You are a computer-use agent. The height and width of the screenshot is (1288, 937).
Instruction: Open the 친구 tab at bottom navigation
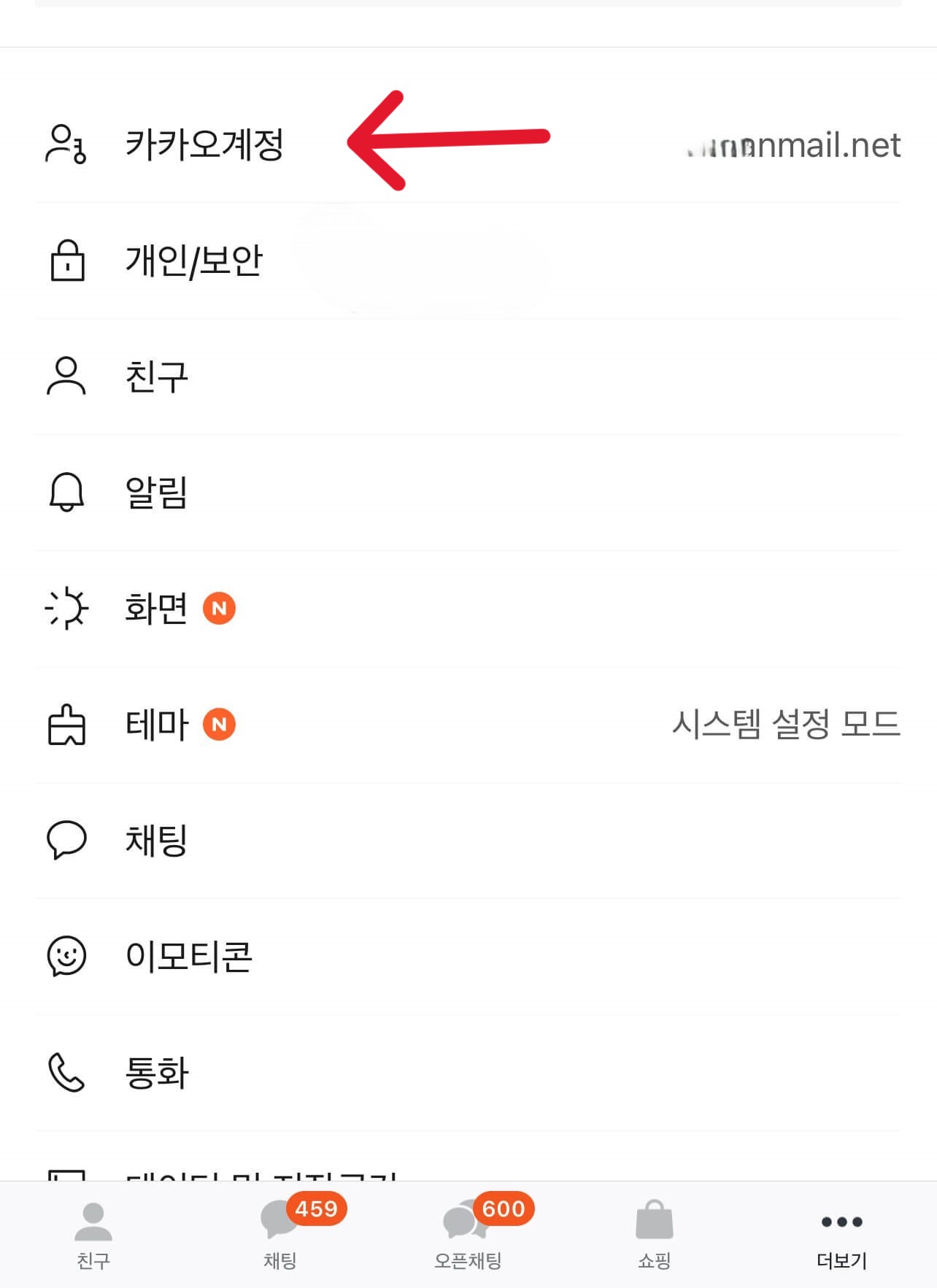click(x=94, y=1233)
